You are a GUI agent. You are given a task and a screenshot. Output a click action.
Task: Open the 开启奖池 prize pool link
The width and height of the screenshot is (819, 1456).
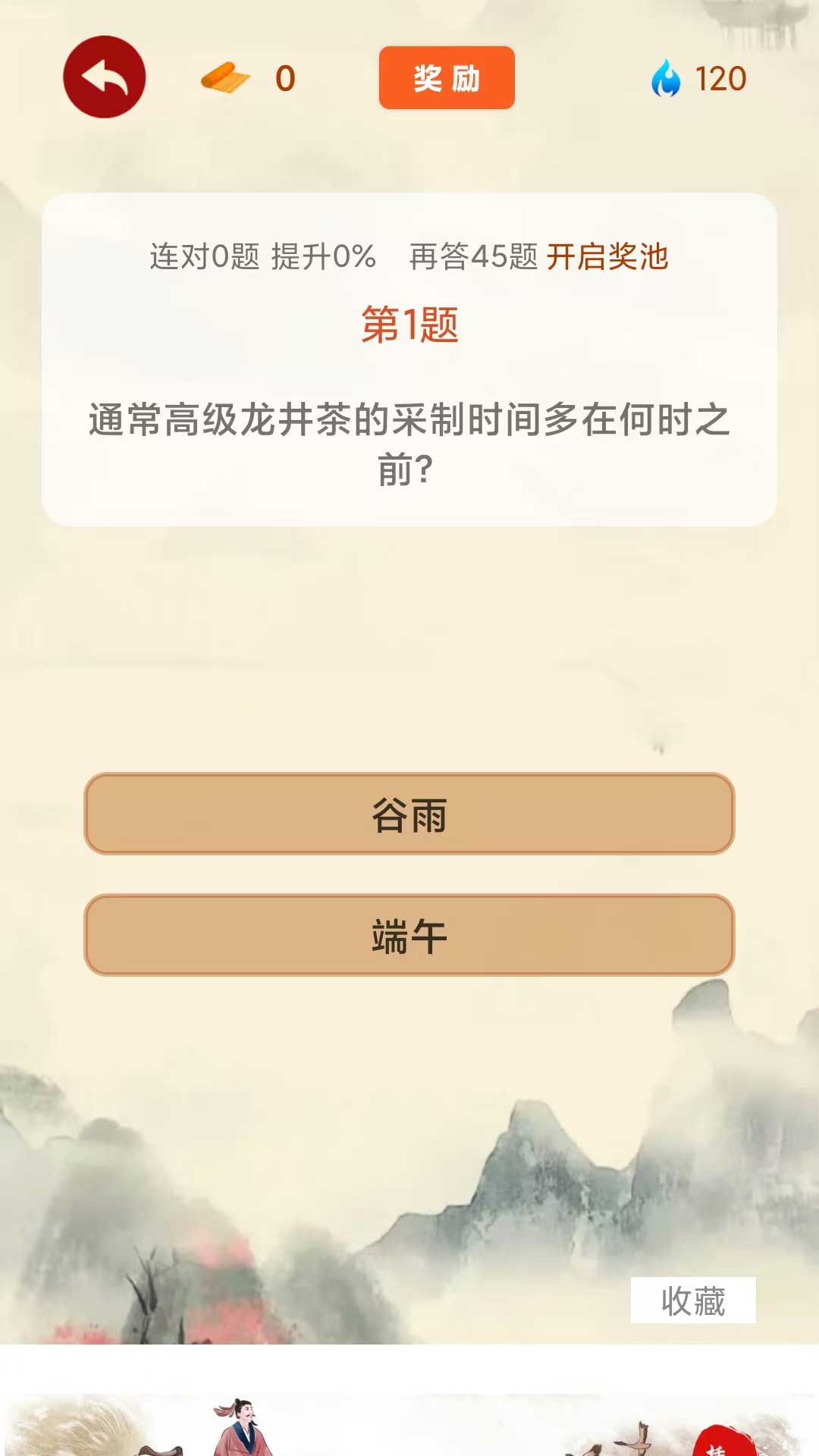607,257
